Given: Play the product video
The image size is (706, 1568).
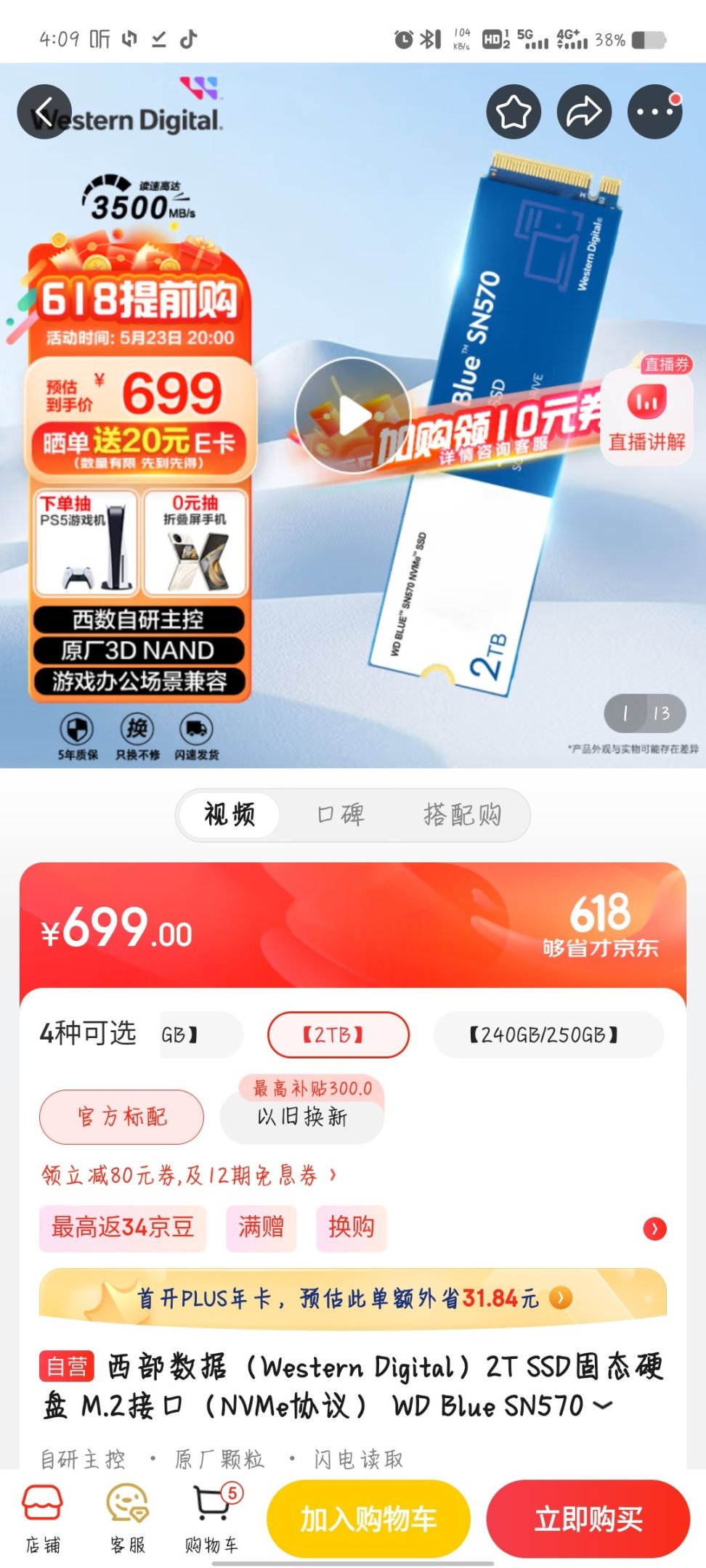Looking at the screenshot, I should [354, 415].
